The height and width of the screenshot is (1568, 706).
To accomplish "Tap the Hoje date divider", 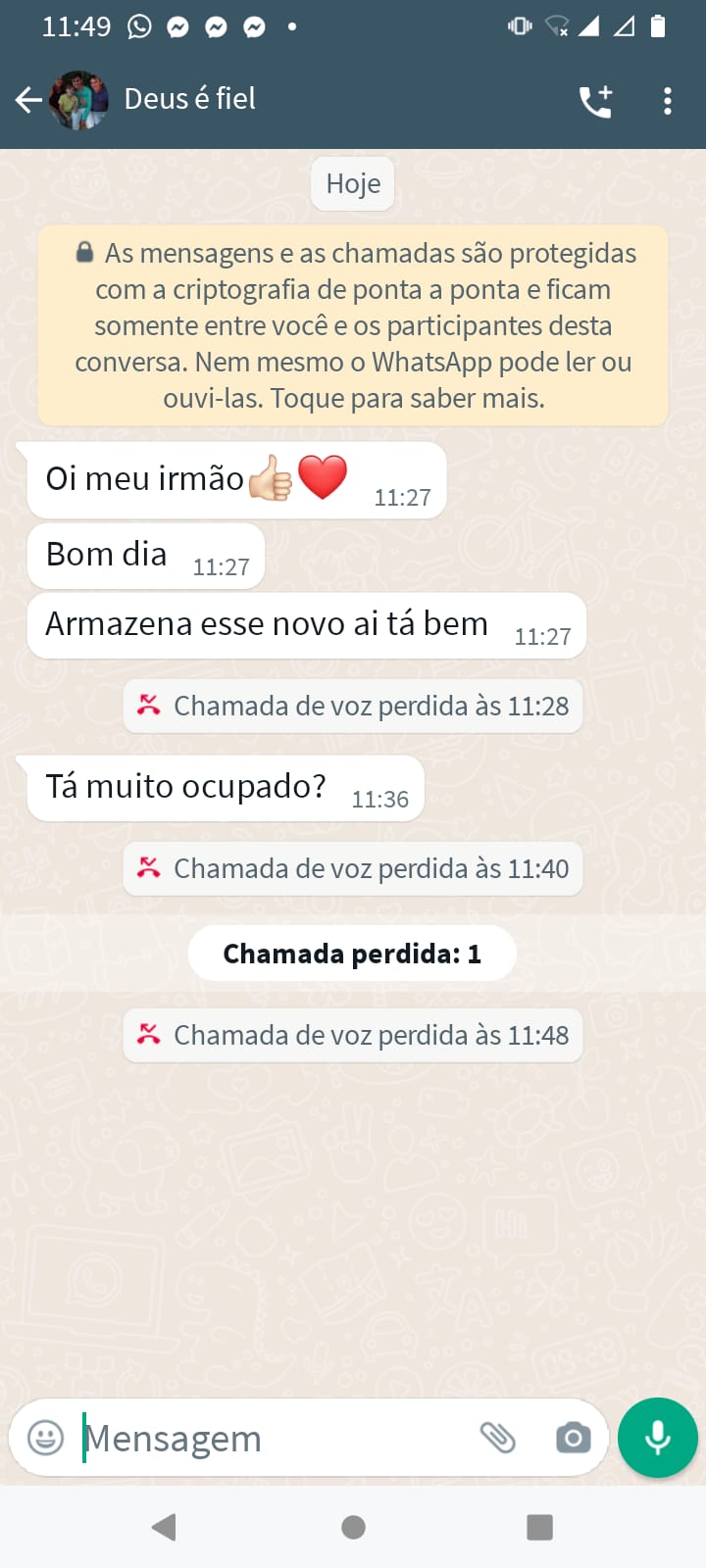I will pyautogui.click(x=352, y=183).
